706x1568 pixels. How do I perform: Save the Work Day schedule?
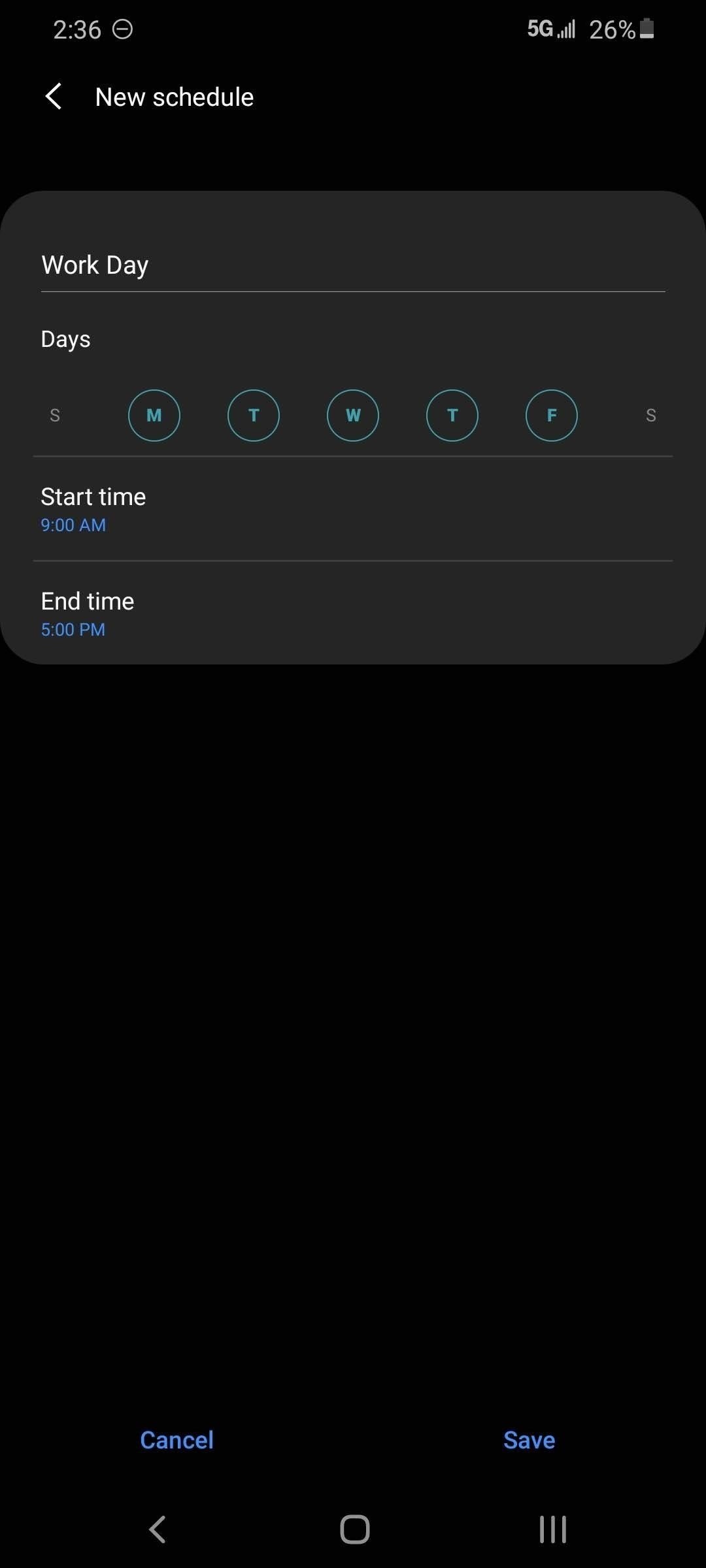(528, 1440)
